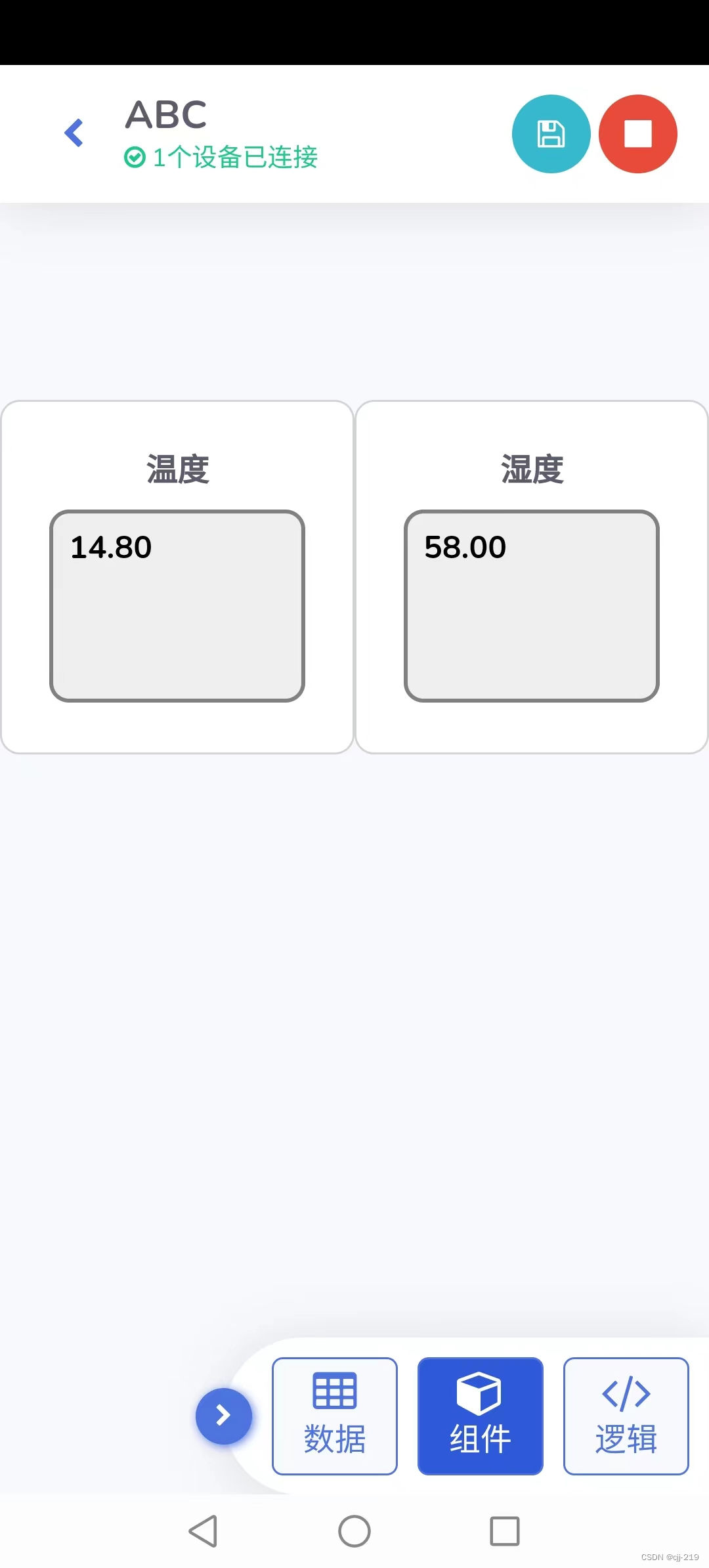Image resolution: width=709 pixels, height=1568 pixels.
Task: Select the temperature value 14.80 display
Action: point(177,605)
